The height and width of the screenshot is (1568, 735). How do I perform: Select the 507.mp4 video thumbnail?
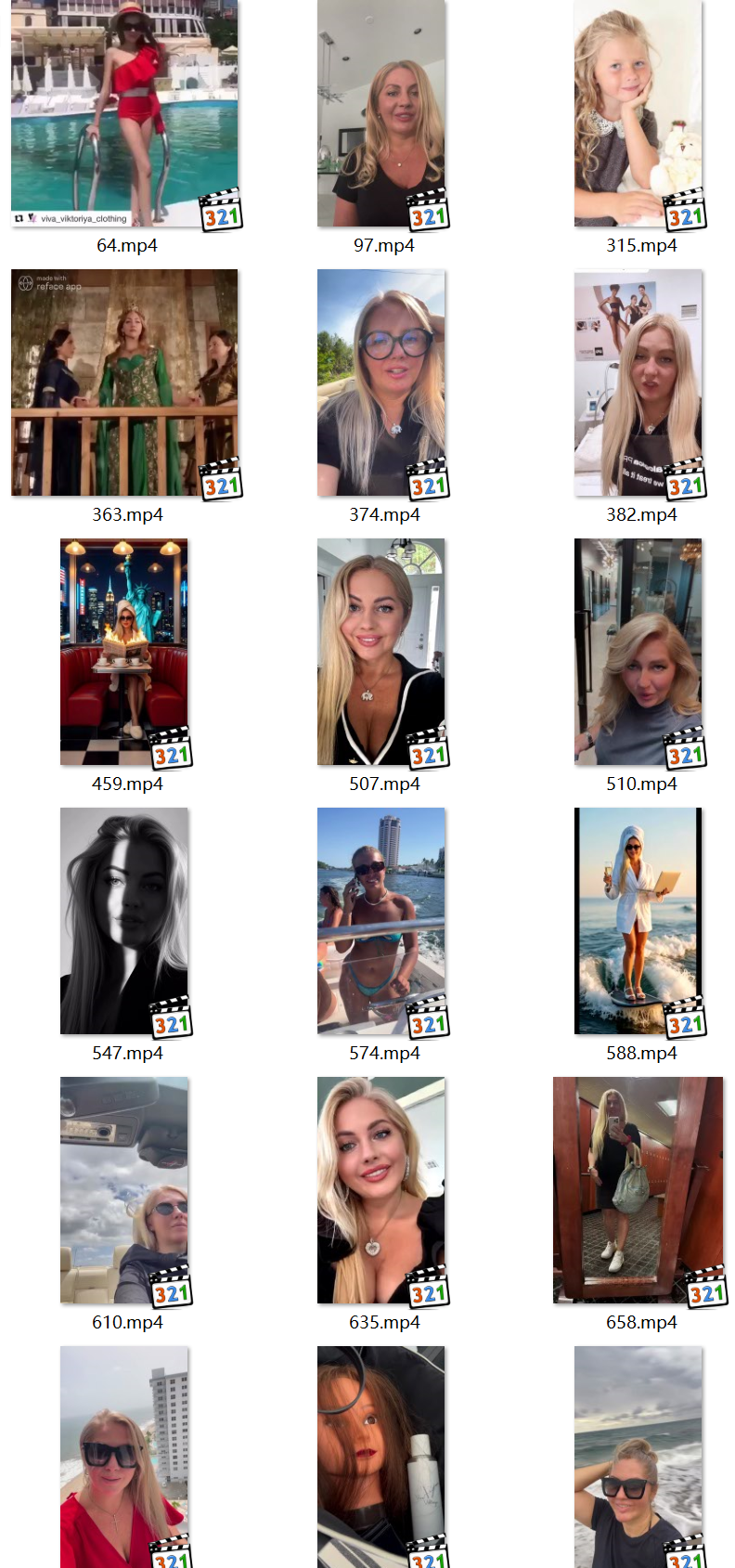(x=381, y=652)
